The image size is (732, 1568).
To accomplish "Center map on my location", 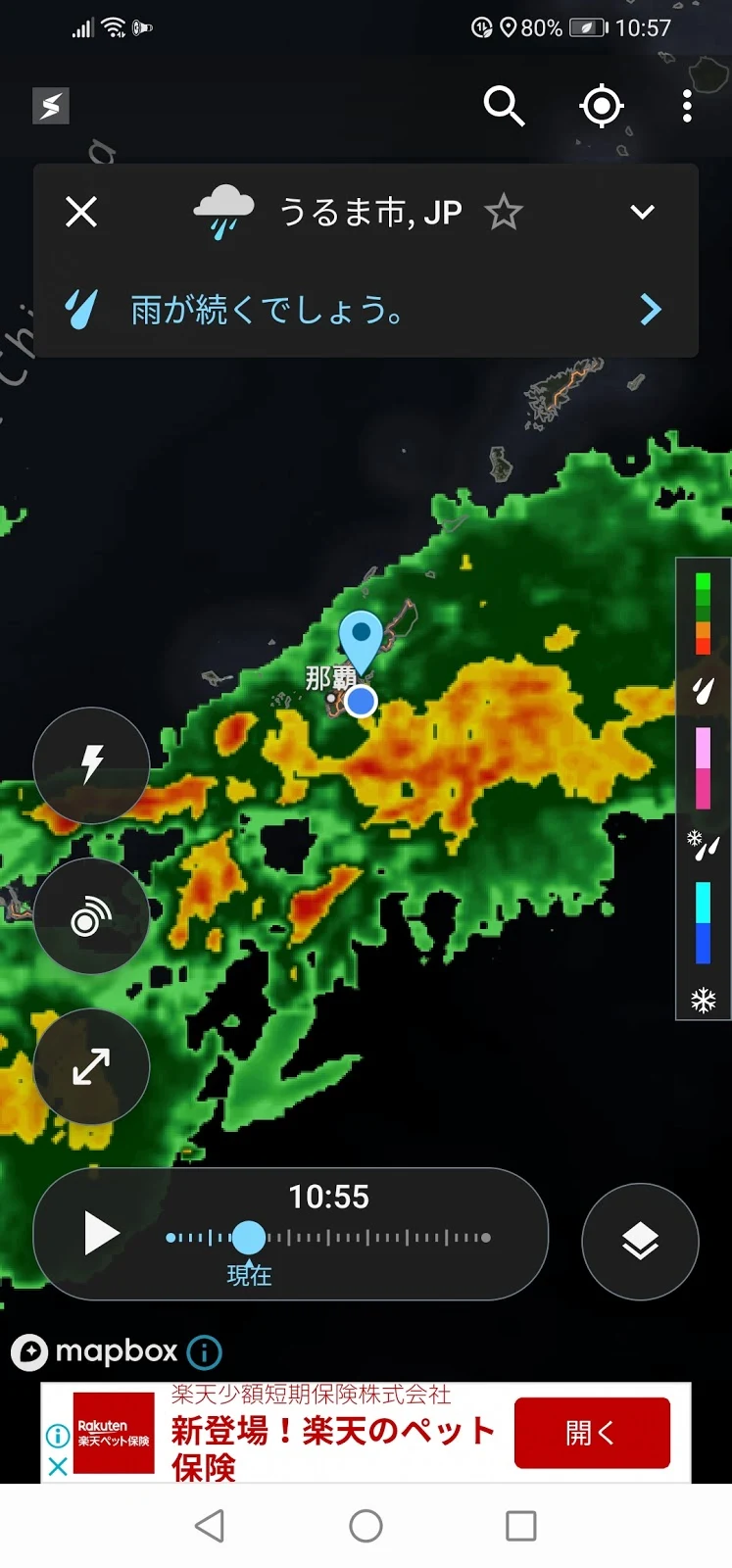I will pos(602,105).
